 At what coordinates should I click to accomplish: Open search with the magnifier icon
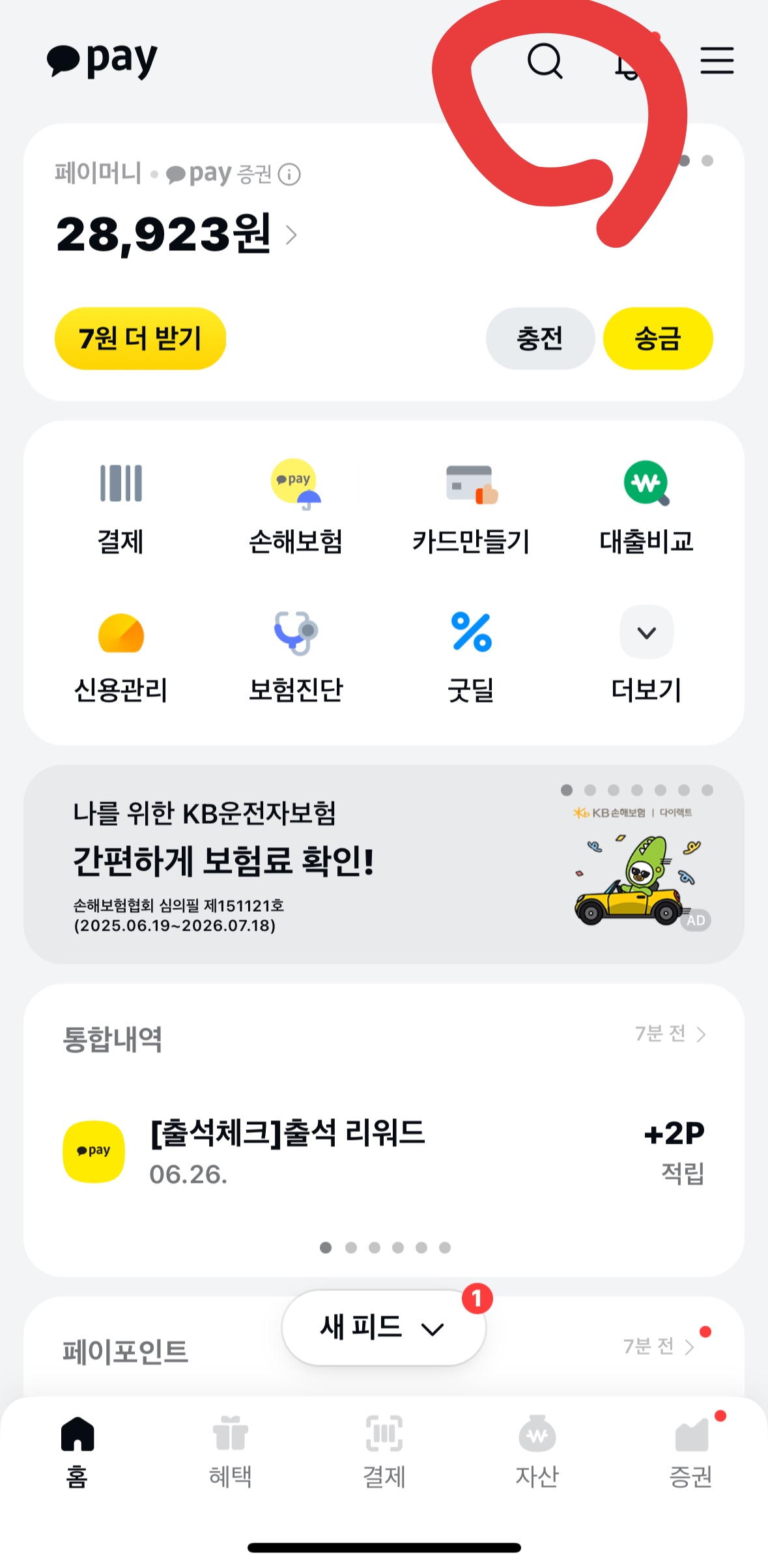tap(545, 63)
